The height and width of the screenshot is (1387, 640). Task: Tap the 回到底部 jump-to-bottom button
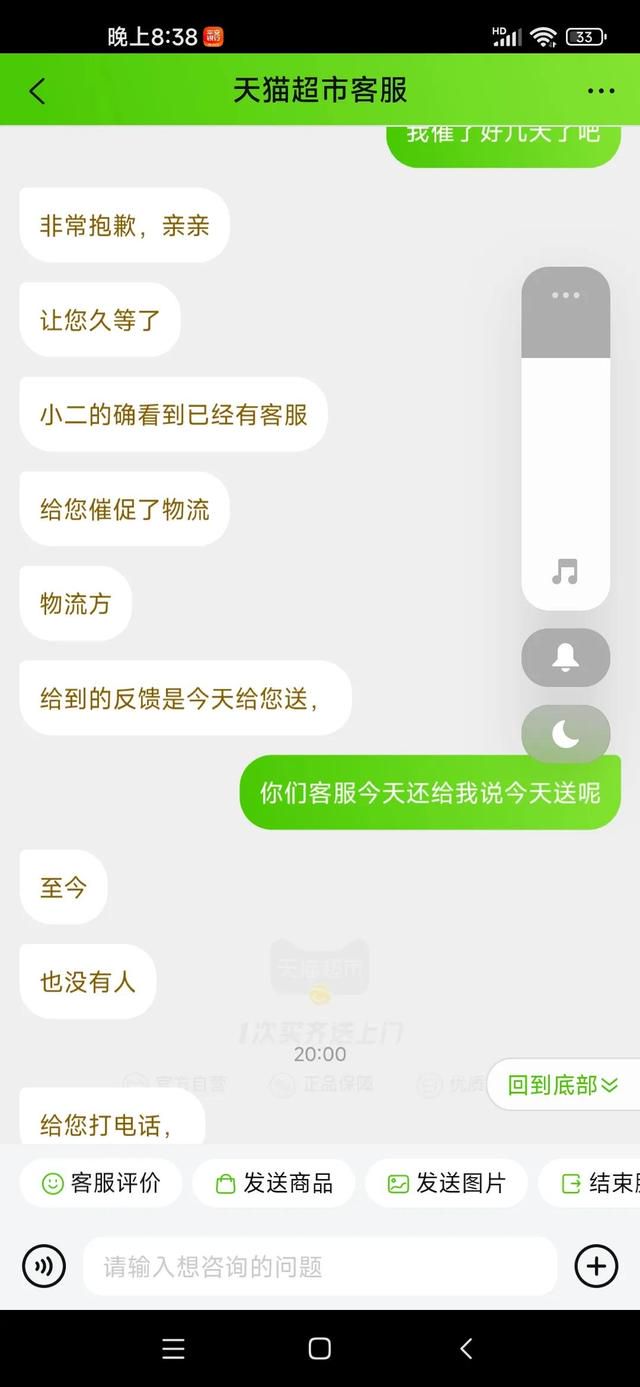click(x=563, y=1085)
